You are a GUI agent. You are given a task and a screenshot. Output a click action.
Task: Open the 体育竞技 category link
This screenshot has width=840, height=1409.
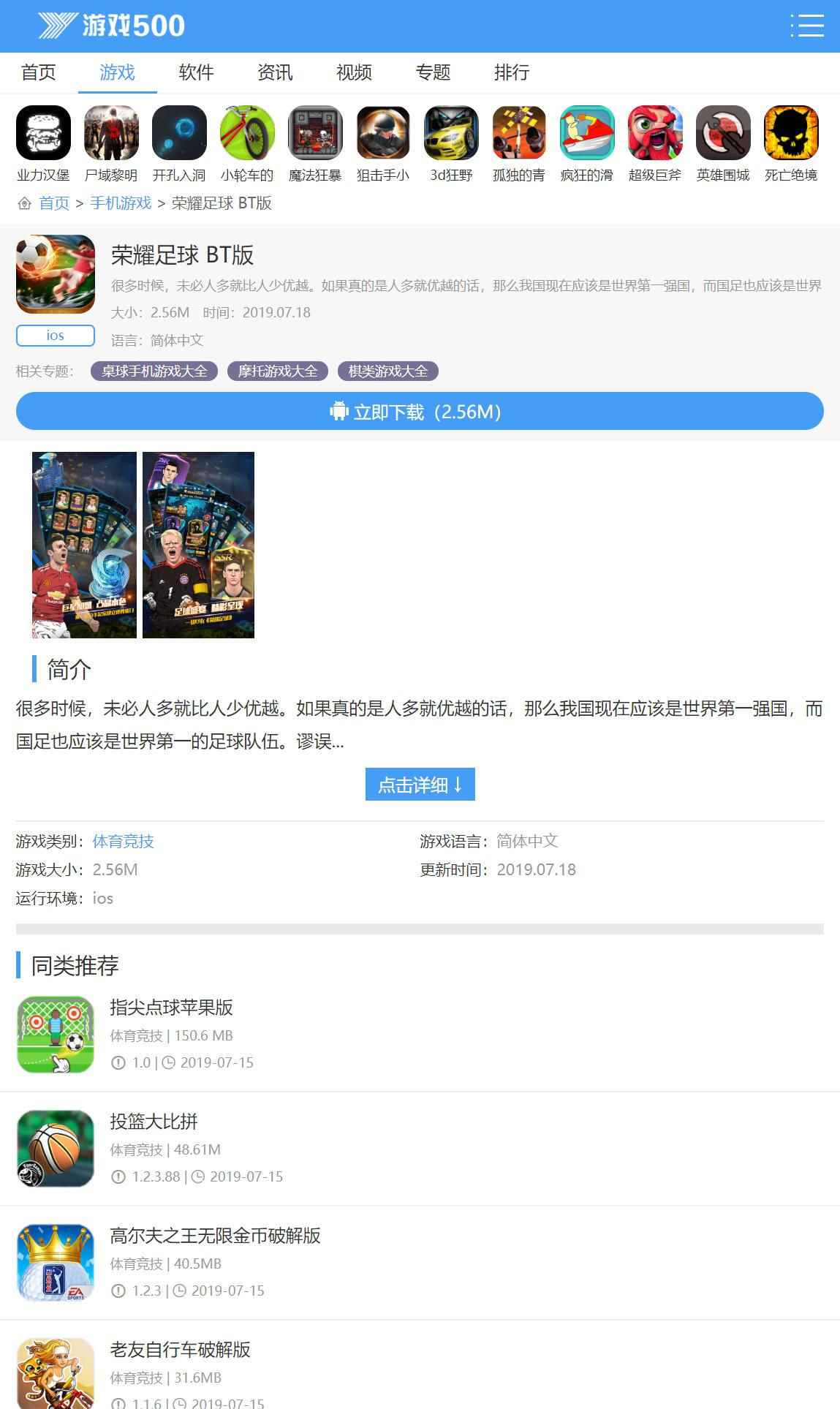pos(123,842)
